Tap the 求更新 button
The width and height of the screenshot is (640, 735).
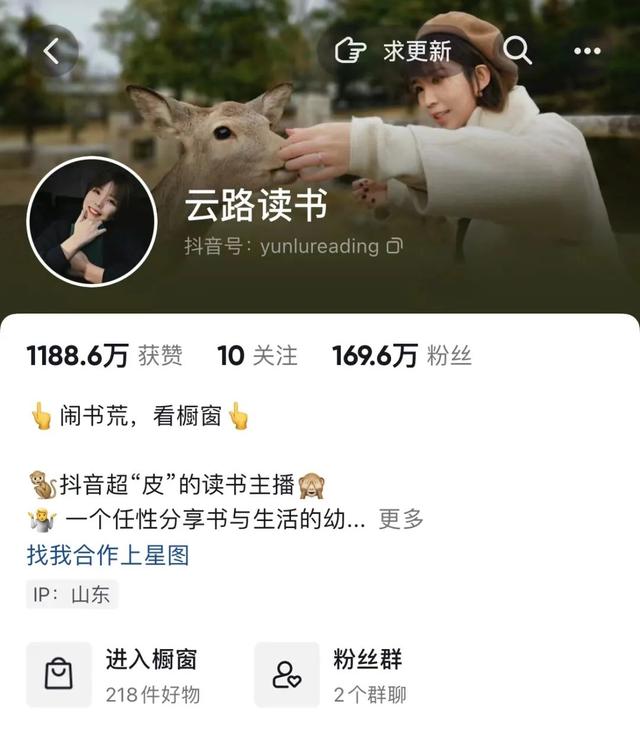point(394,50)
